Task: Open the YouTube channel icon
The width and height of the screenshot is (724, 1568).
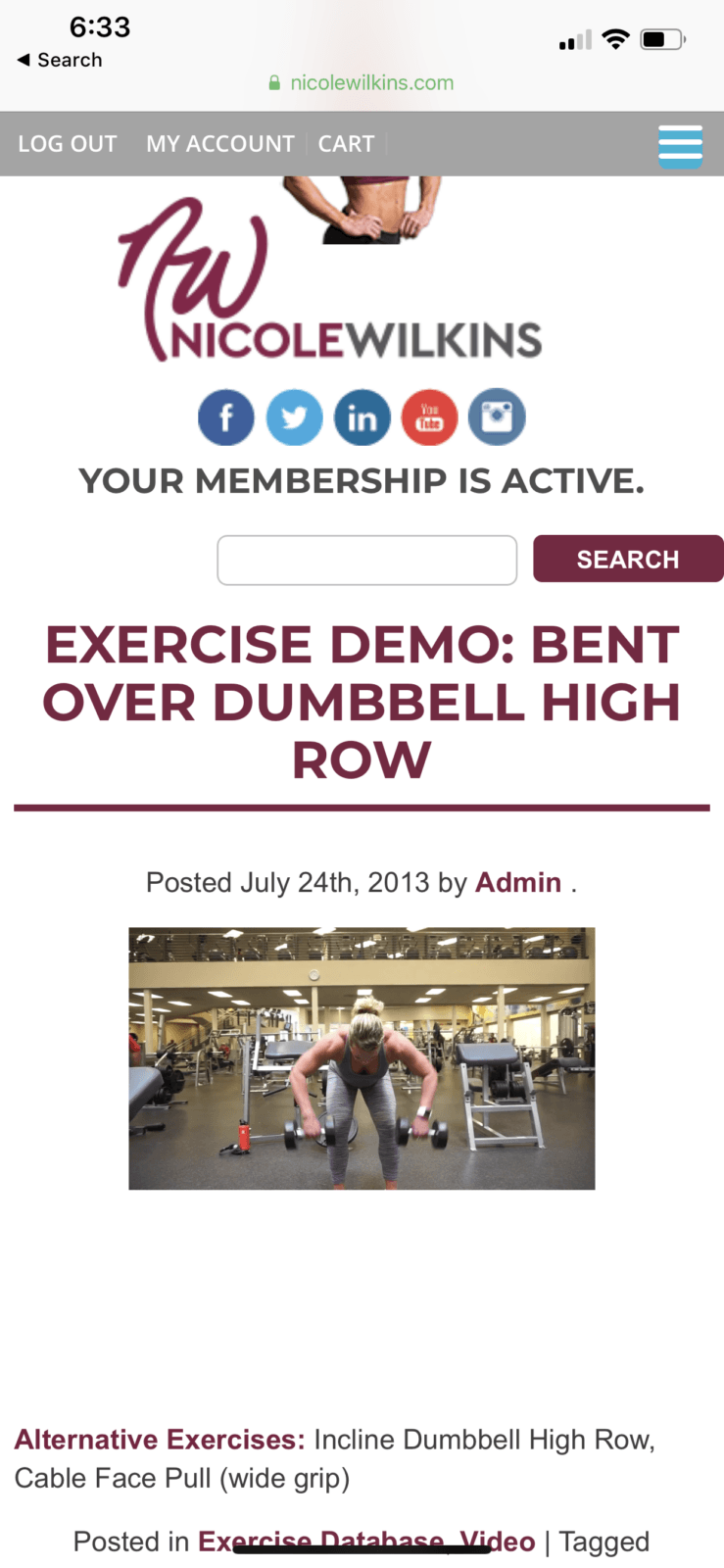Action: click(x=429, y=417)
